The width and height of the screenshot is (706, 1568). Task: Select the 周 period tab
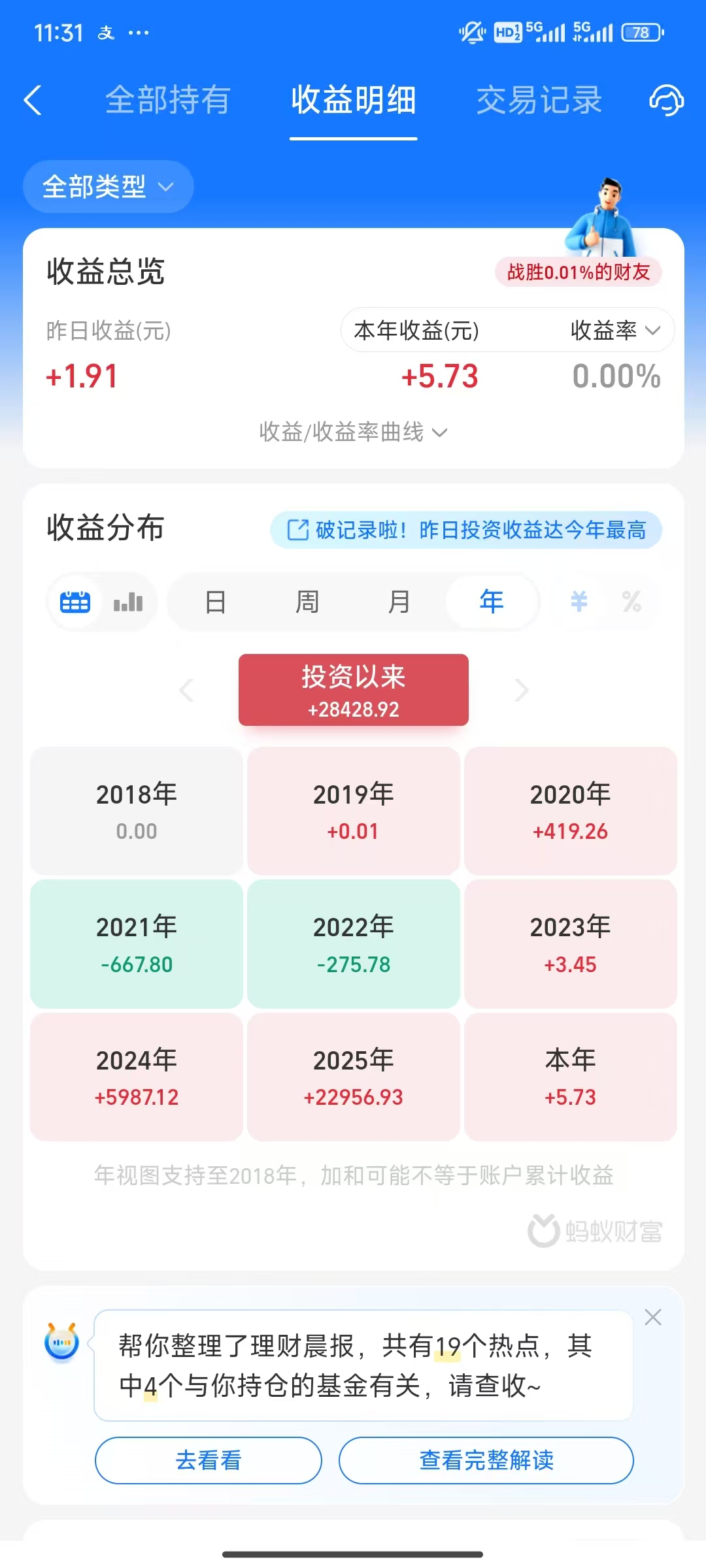click(x=307, y=602)
